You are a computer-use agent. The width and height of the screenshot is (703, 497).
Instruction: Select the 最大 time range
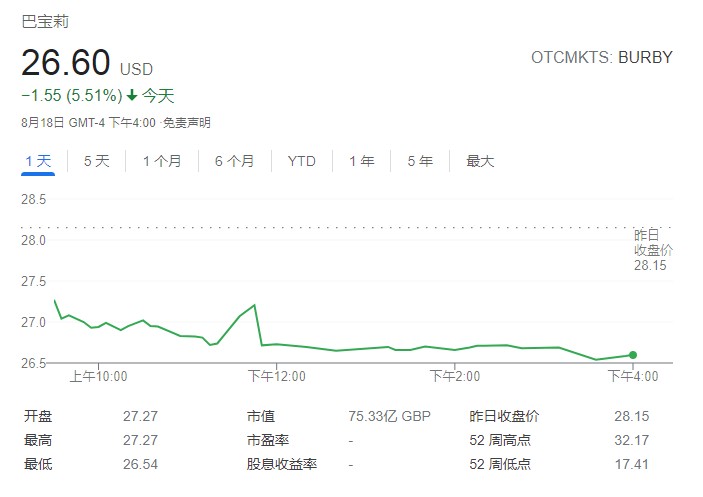(x=480, y=161)
